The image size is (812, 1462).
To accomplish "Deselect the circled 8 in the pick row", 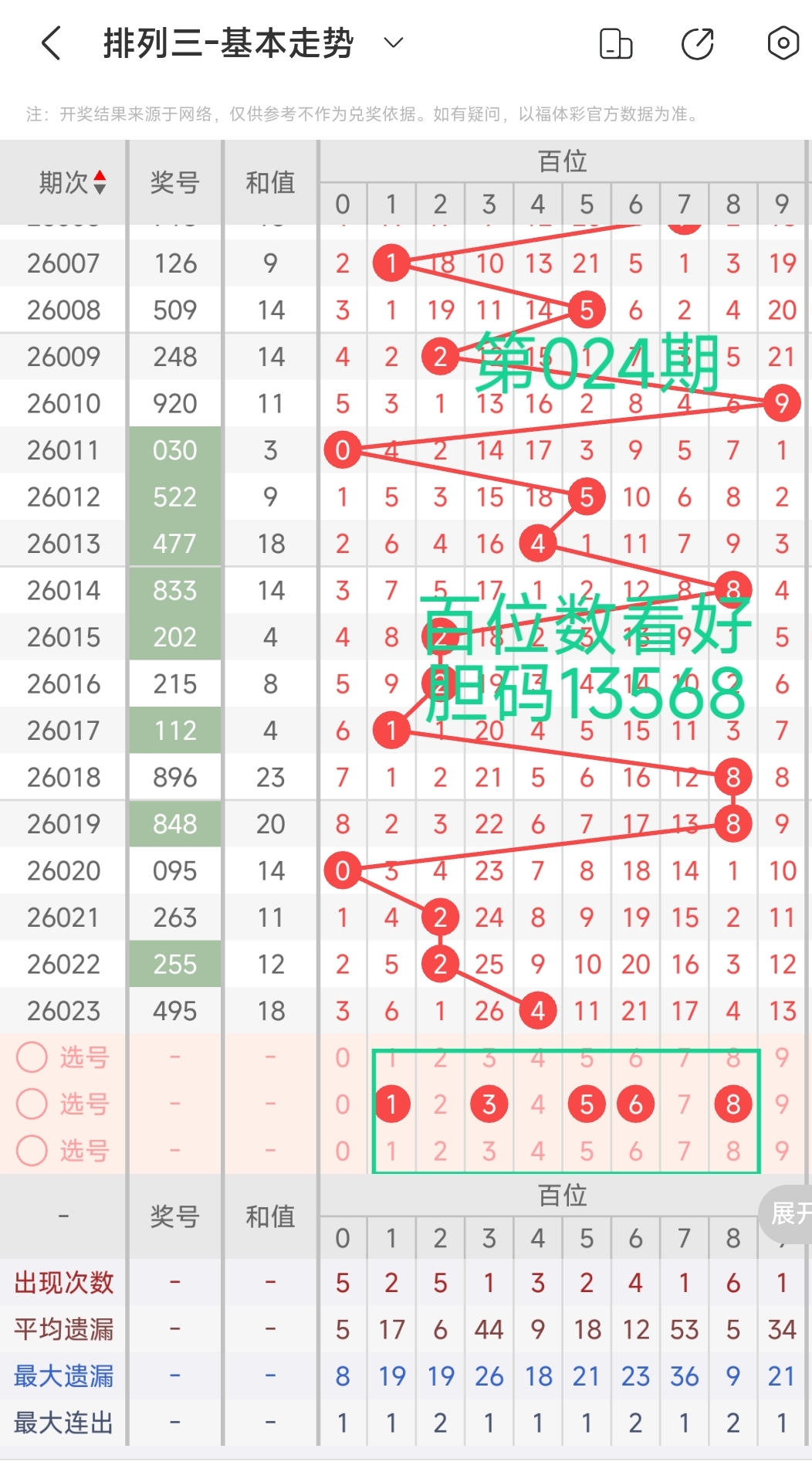I will click(x=733, y=1104).
